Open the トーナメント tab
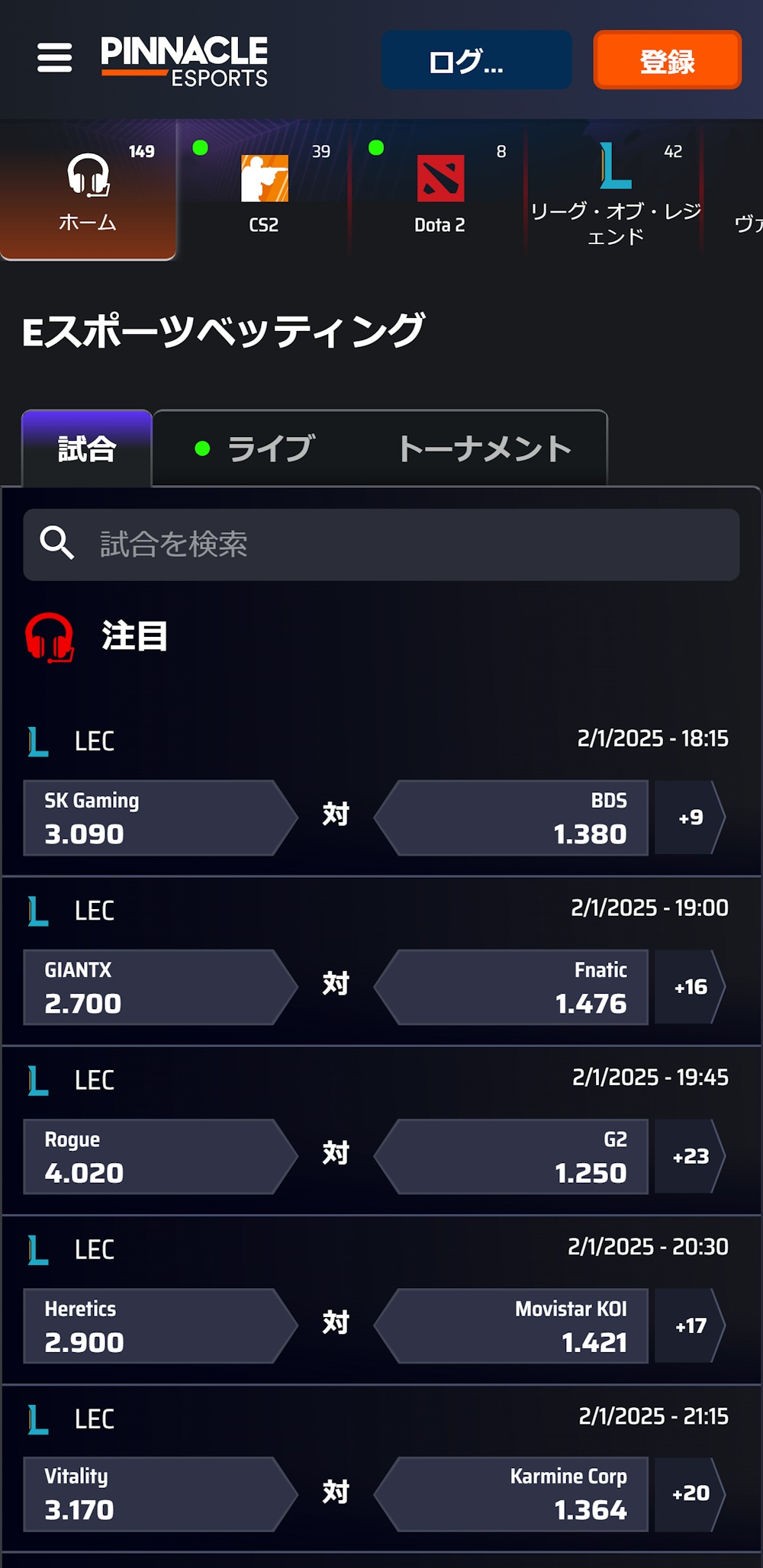This screenshot has width=763, height=1568. point(485,448)
